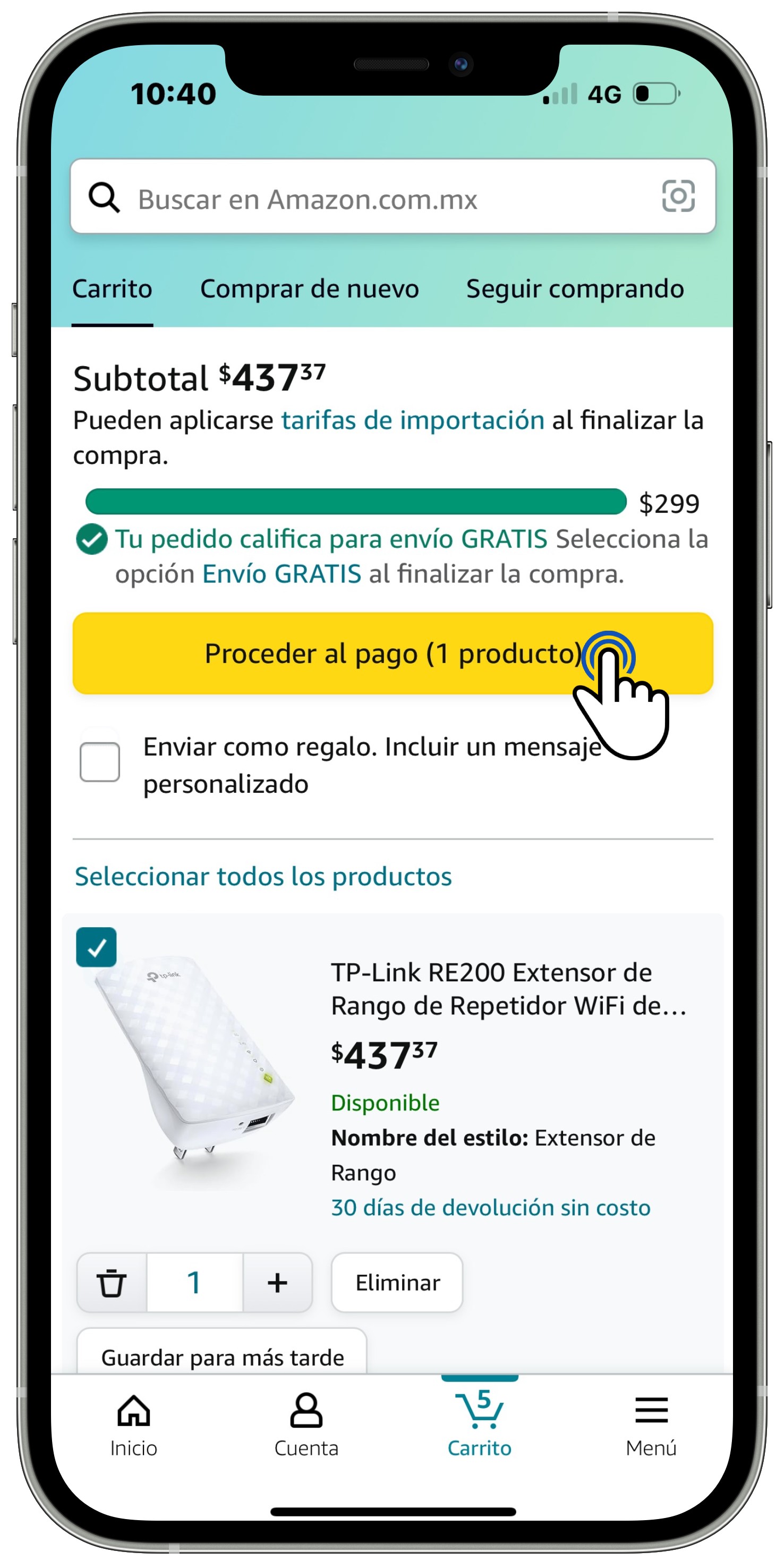This screenshot has width=784, height=1560.
Task: Open the tarifas de importación link
Action: 412,420
